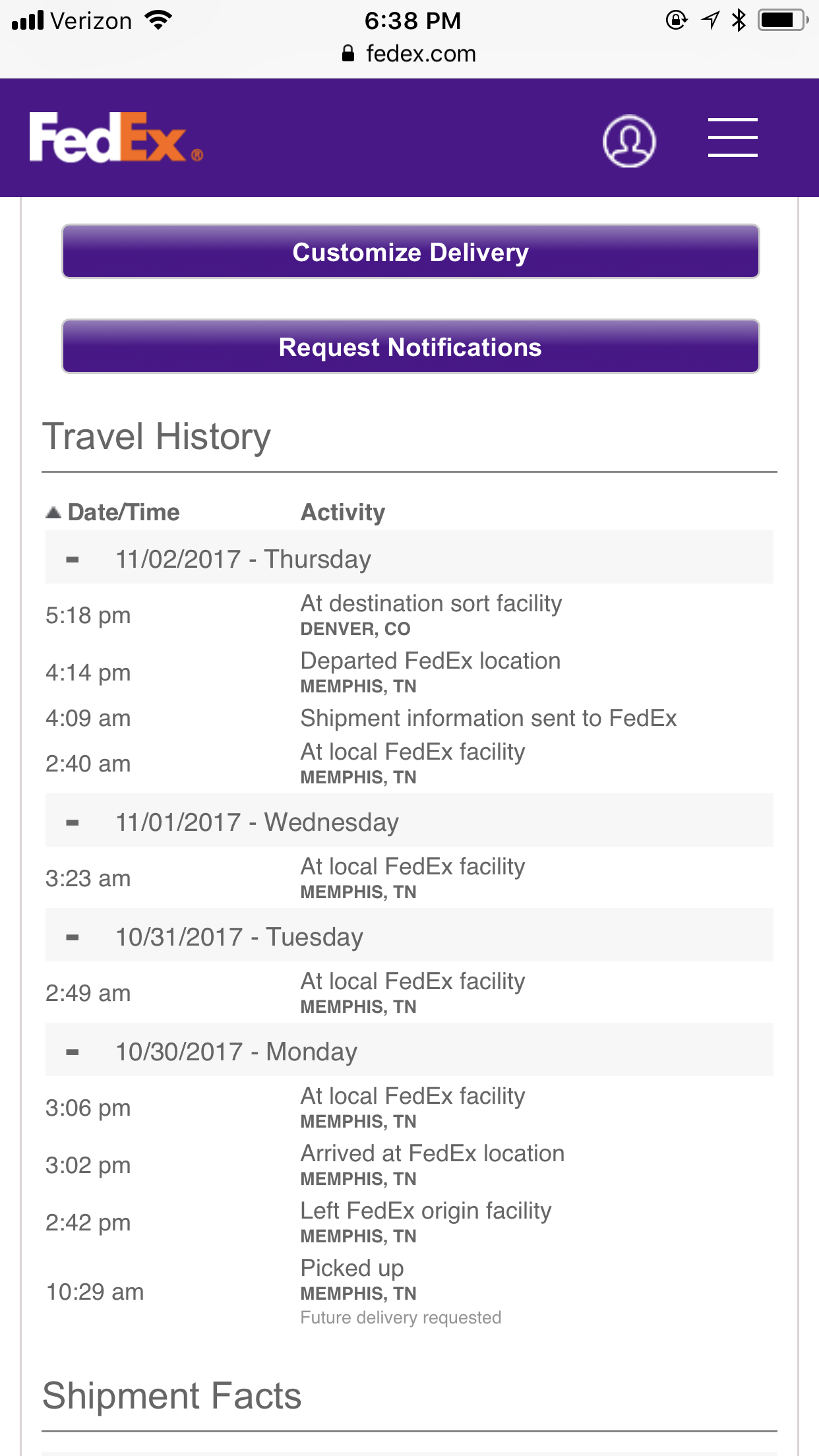
Task: Open the user account profile icon
Action: pyautogui.click(x=629, y=140)
